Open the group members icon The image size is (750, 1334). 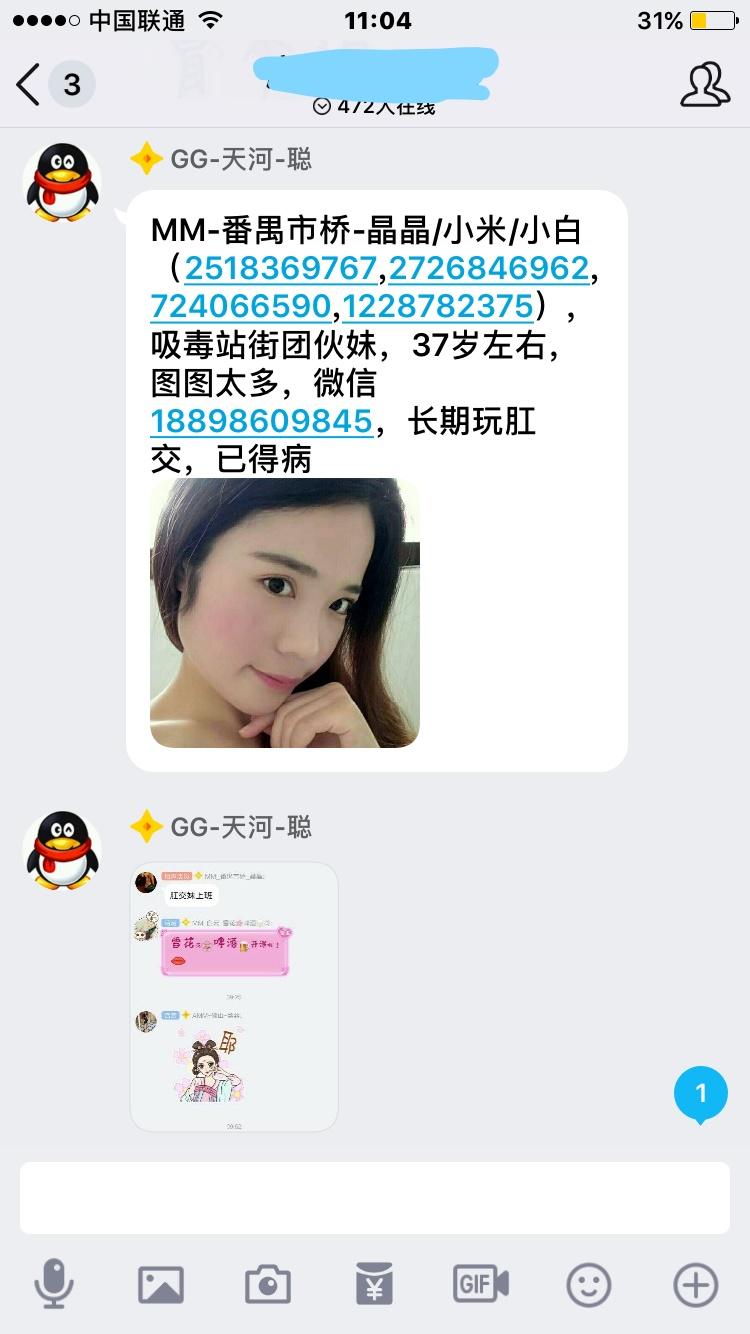pos(704,85)
